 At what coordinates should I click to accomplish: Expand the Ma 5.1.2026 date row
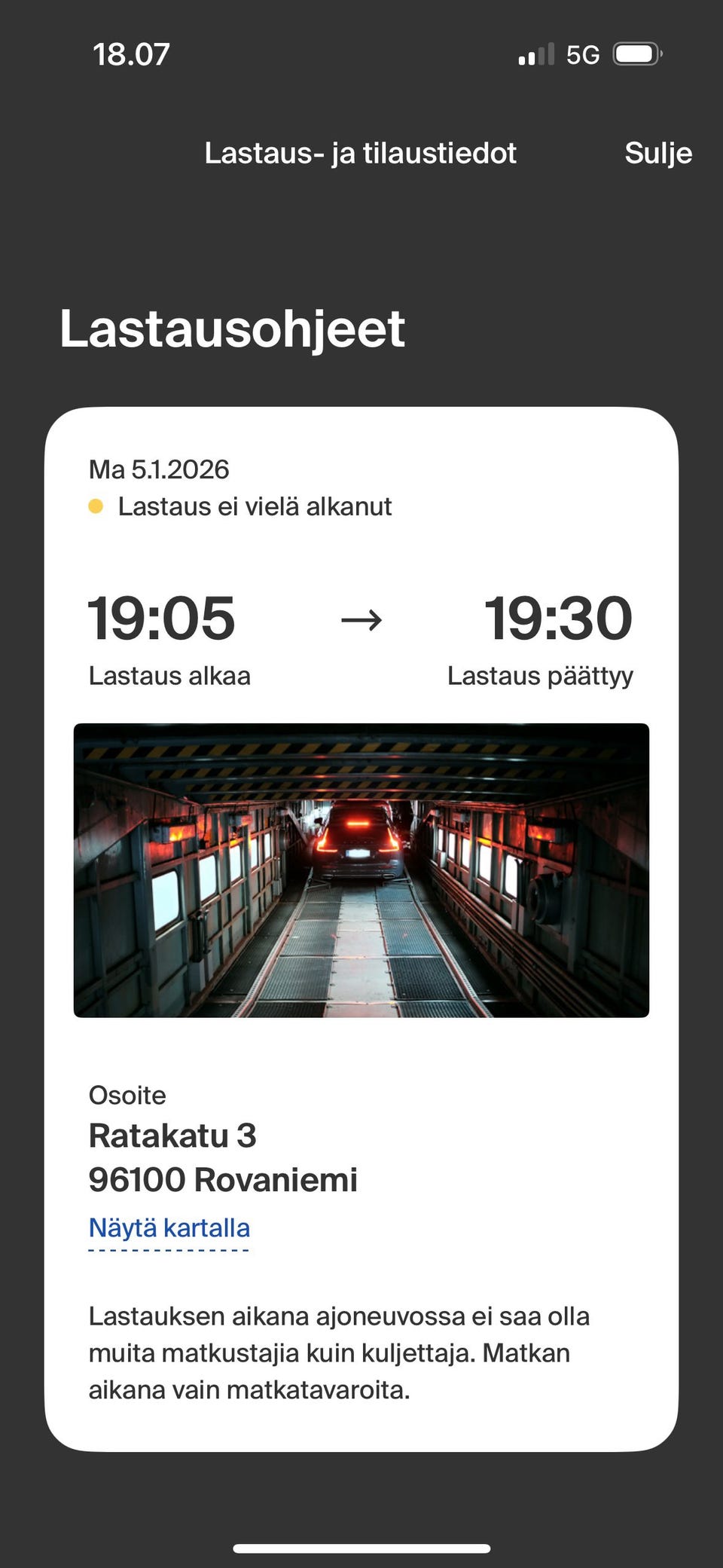click(158, 469)
